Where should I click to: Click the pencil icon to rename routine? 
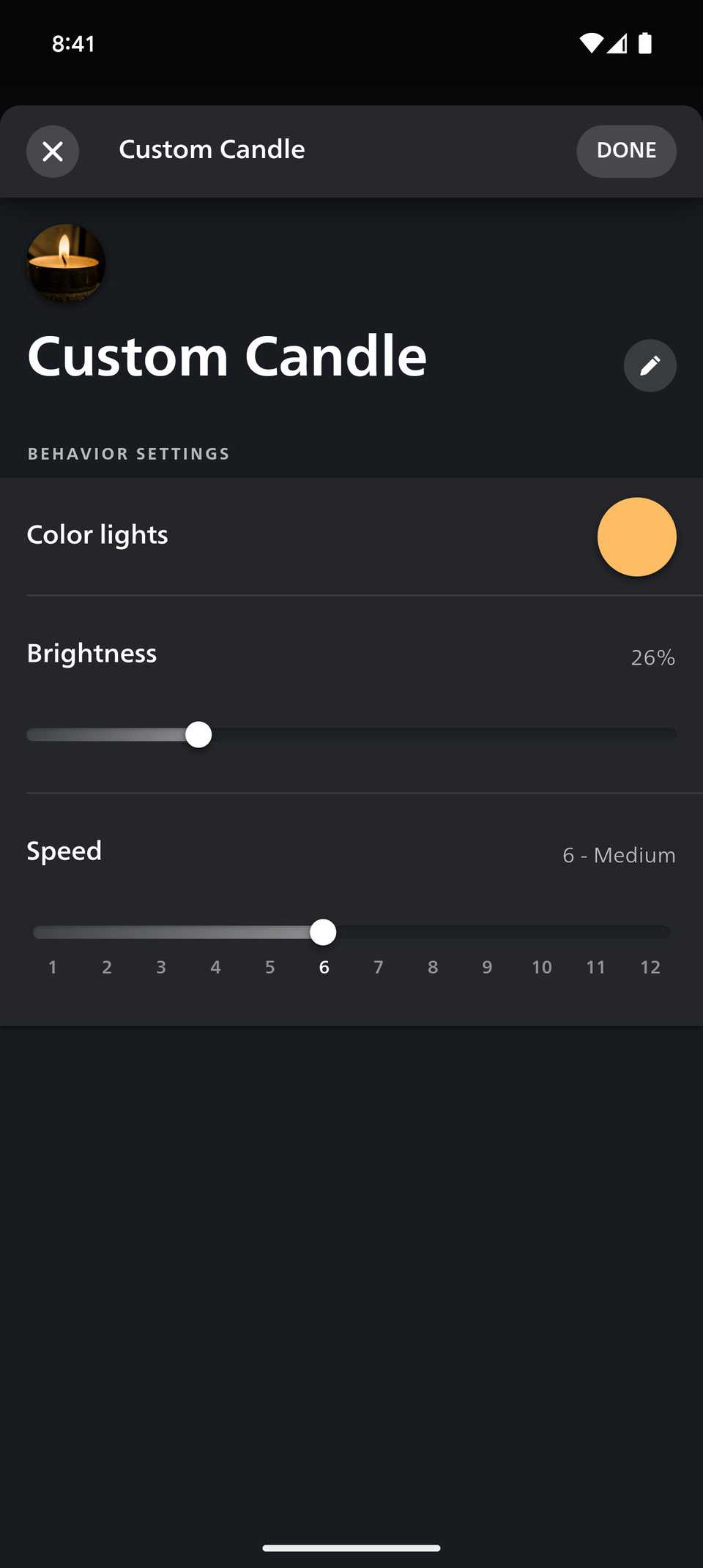click(650, 365)
